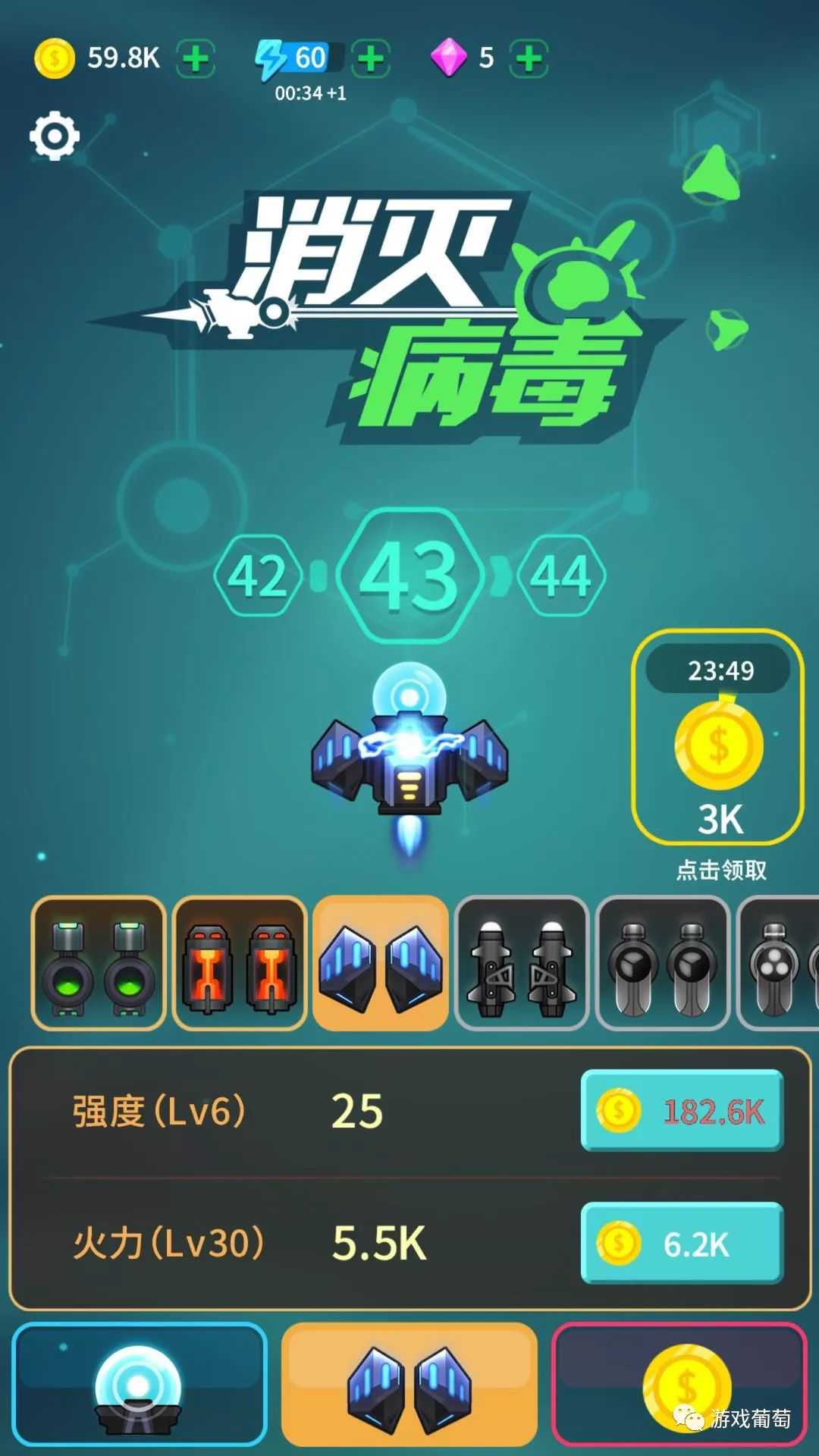Switch to the secondary weapon tab
The image size is (819, 1456).
(409, 1385)
